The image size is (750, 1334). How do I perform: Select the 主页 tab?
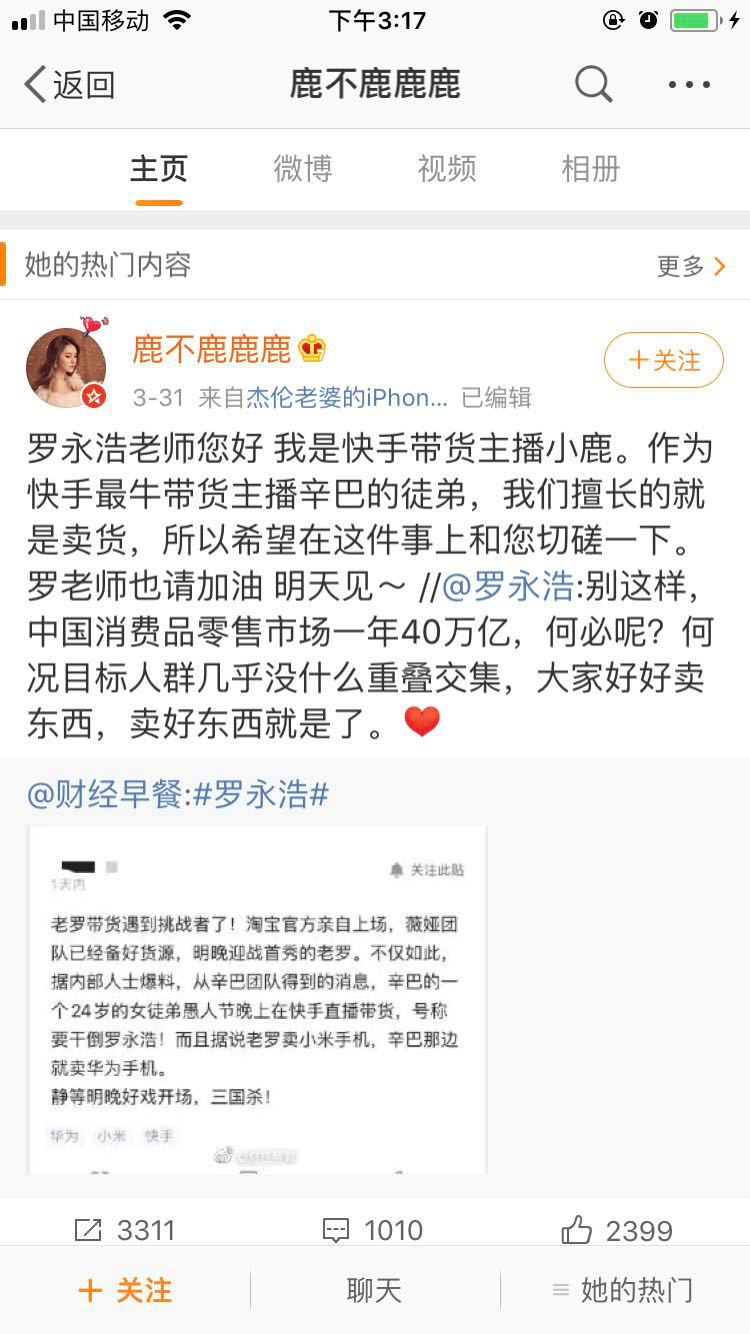(159, 169)
